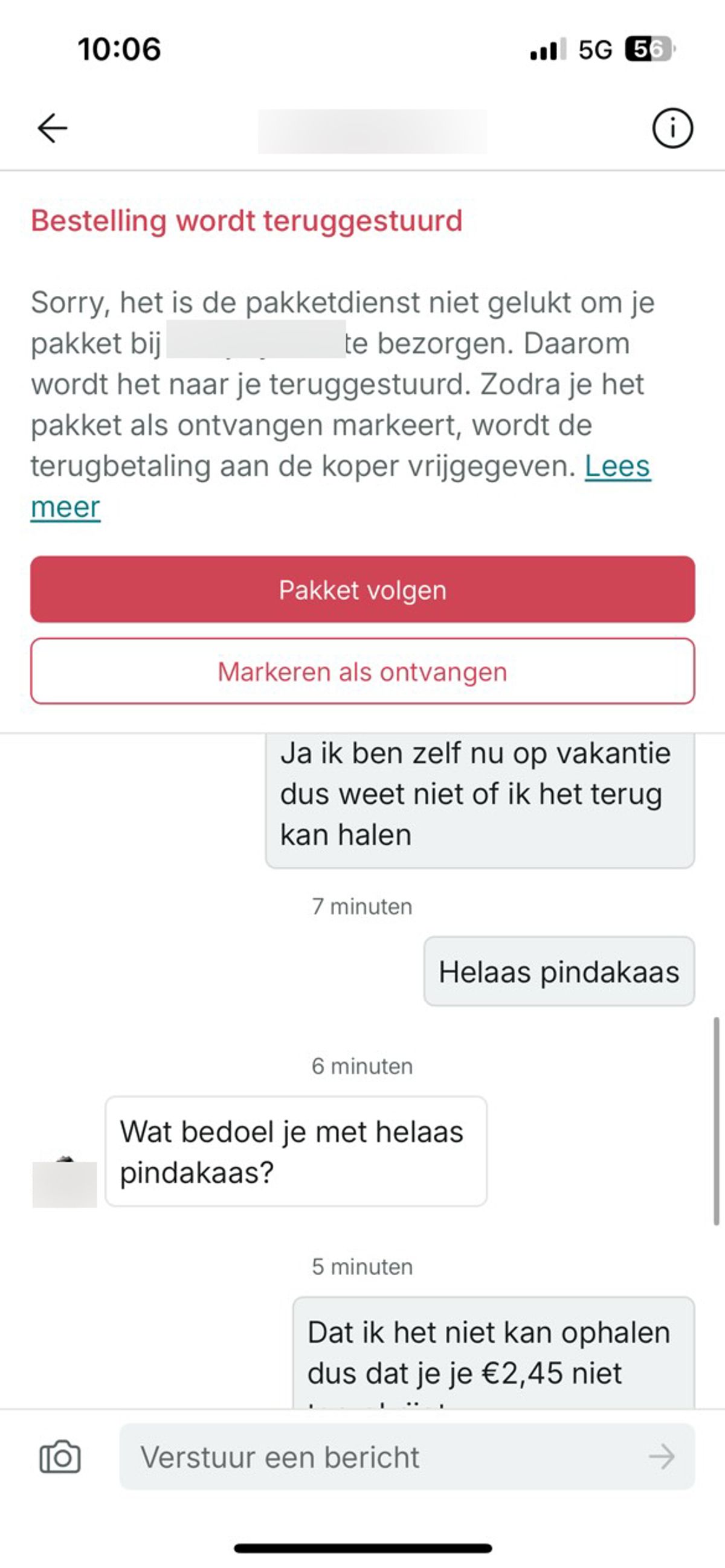Open the conversation info icon
This screenshot has width=725, height=1568.
click(672, 129)
